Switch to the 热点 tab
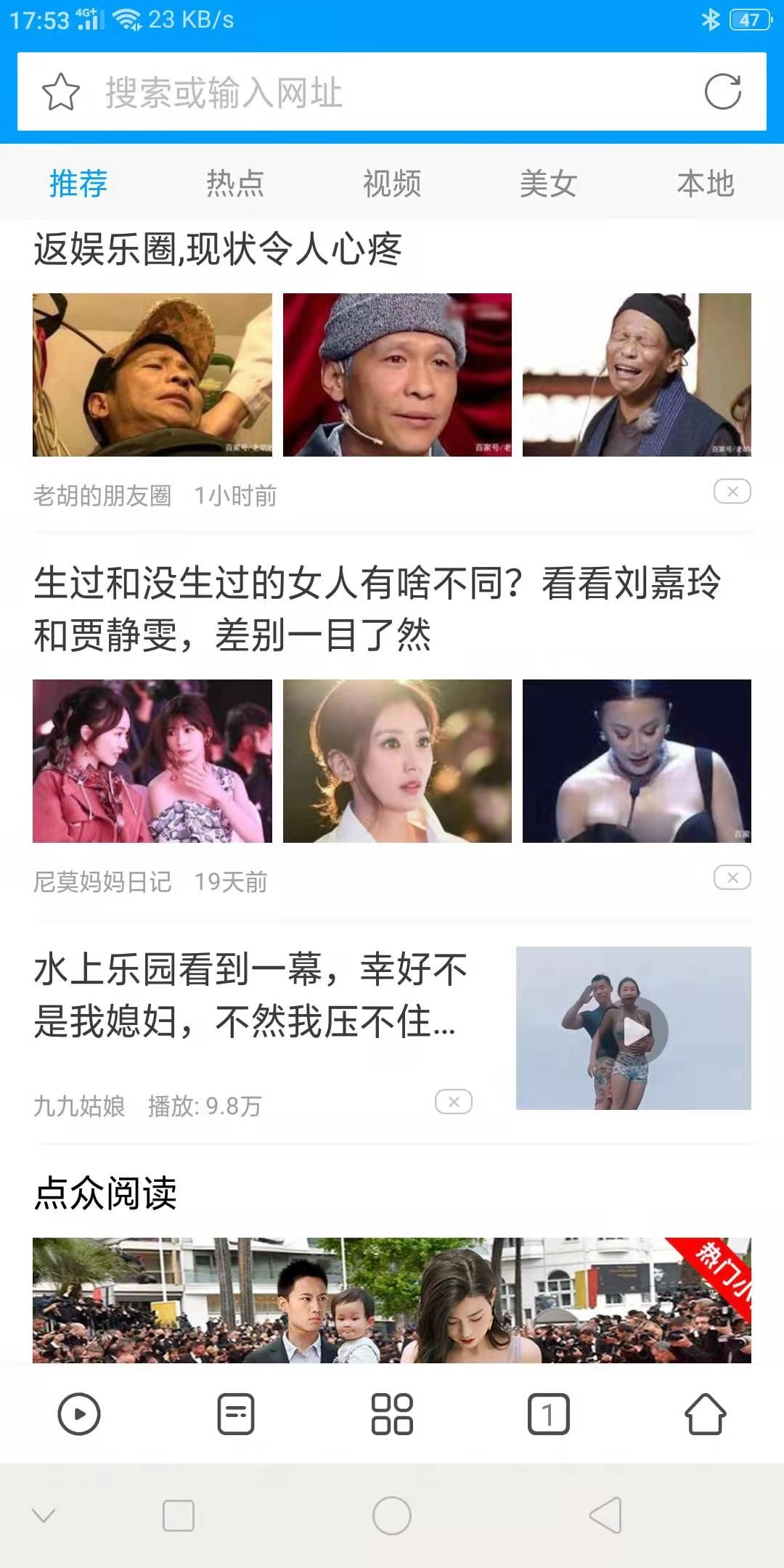The width and height of the screenshot is (784, 1568). pos(235,183)
